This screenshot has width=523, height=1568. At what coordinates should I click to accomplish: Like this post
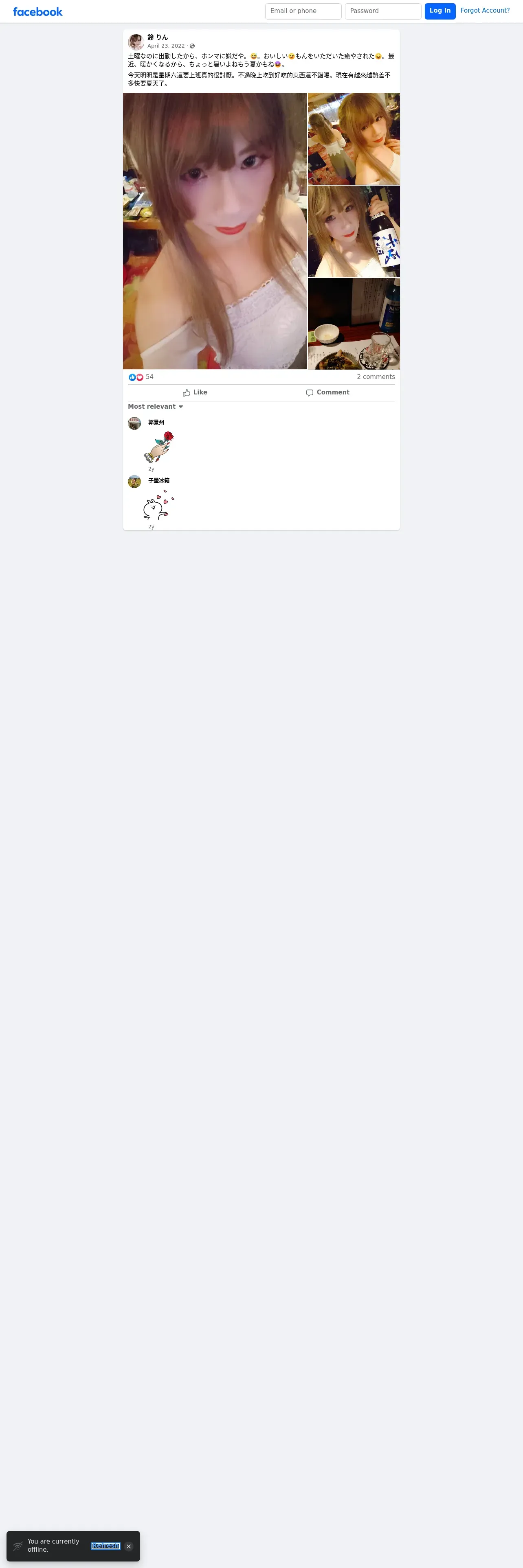click(x=195, y=392)
